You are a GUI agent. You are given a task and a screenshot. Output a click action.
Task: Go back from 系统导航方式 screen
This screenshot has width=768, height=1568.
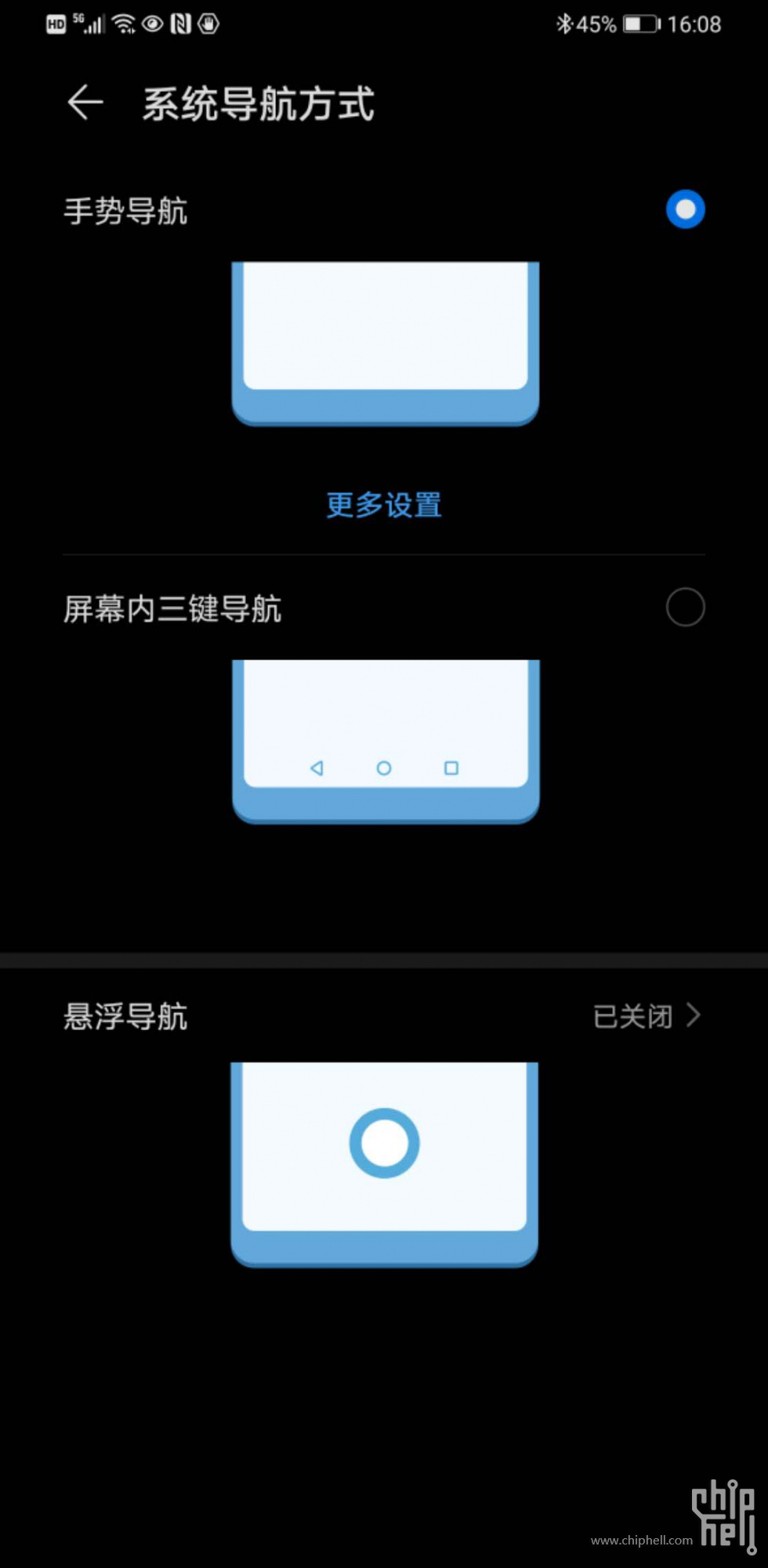point(85,103)
